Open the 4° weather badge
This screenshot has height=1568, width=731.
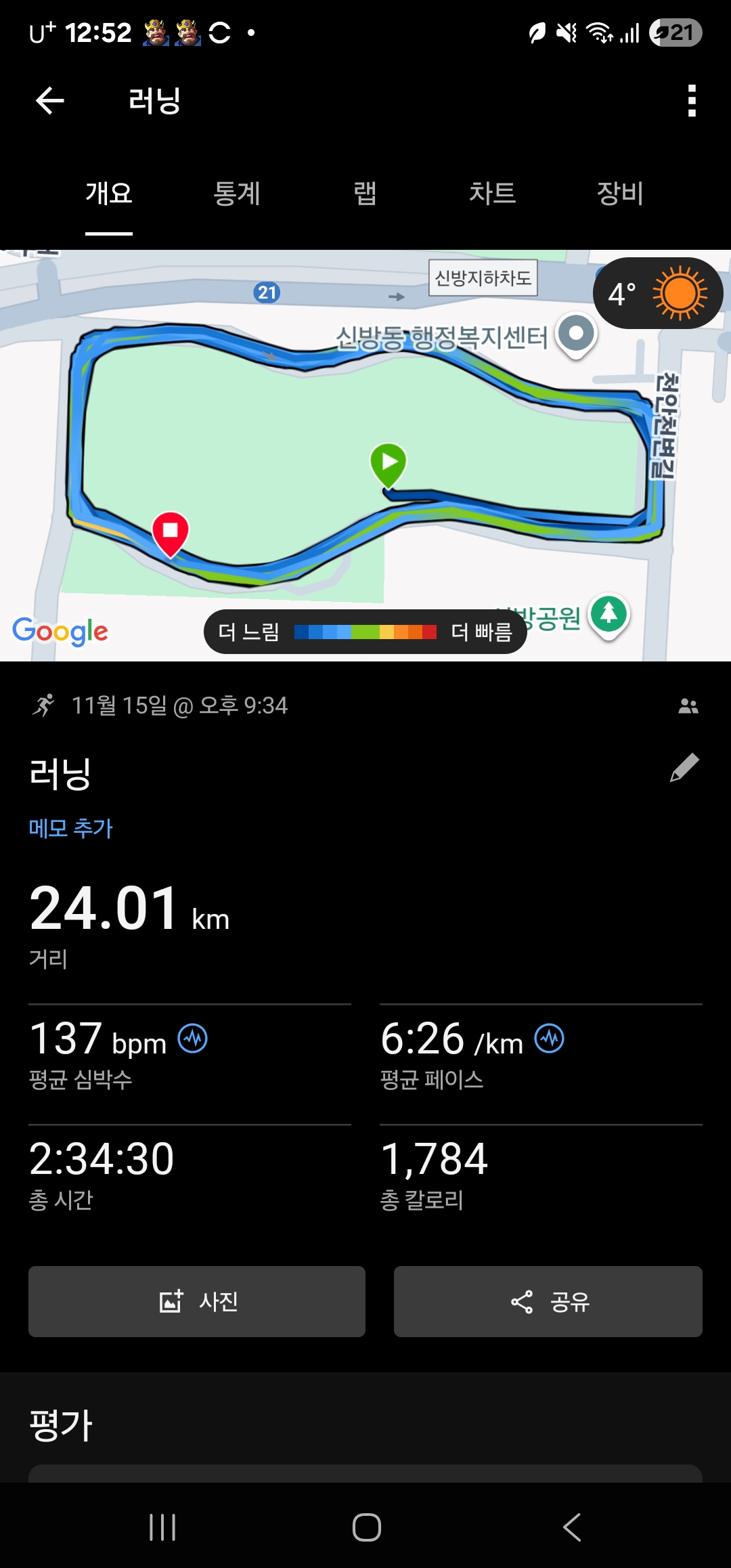(x=657, y=293)
